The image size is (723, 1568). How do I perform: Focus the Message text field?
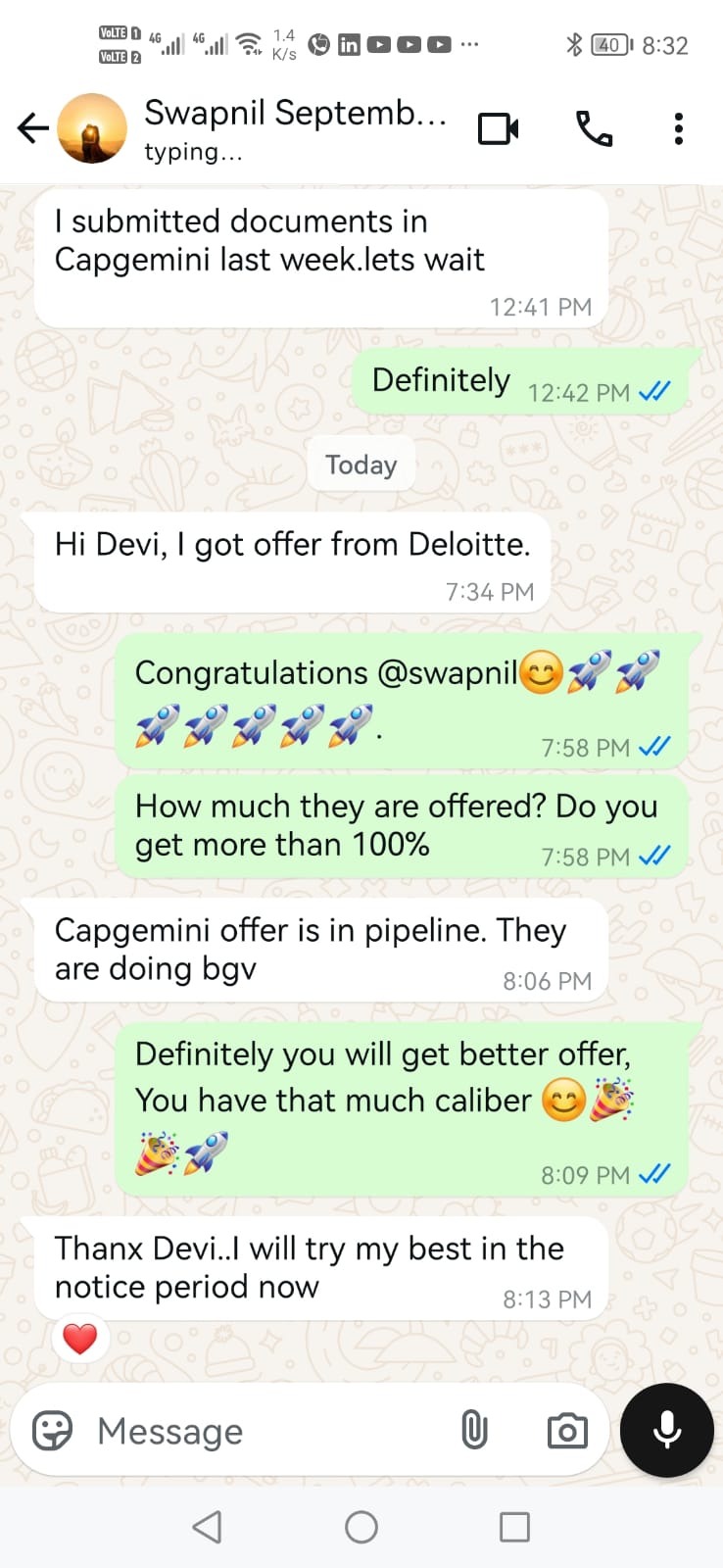[x=265, y=1431]
